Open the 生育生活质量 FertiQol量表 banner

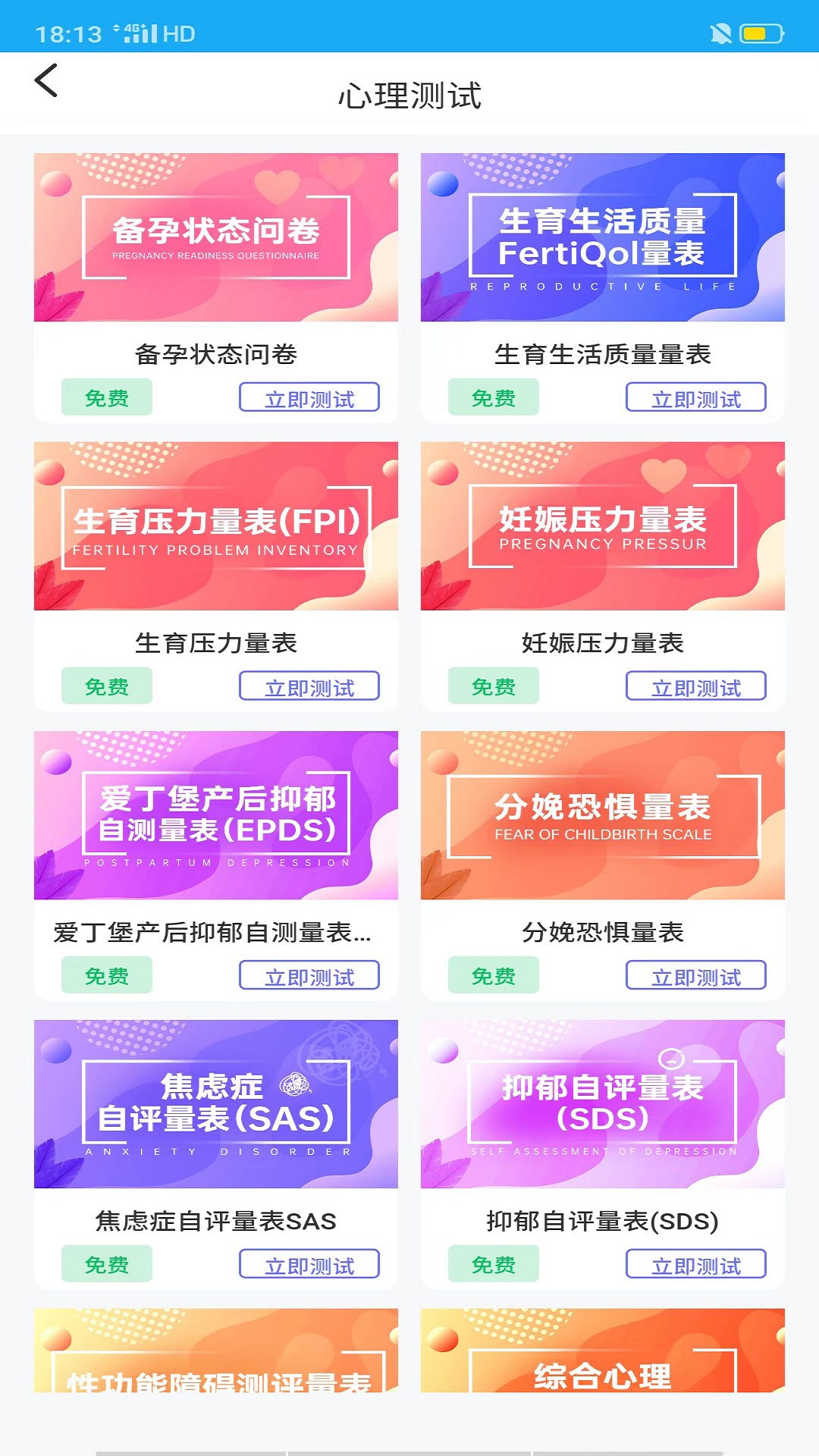coord(603,237)
